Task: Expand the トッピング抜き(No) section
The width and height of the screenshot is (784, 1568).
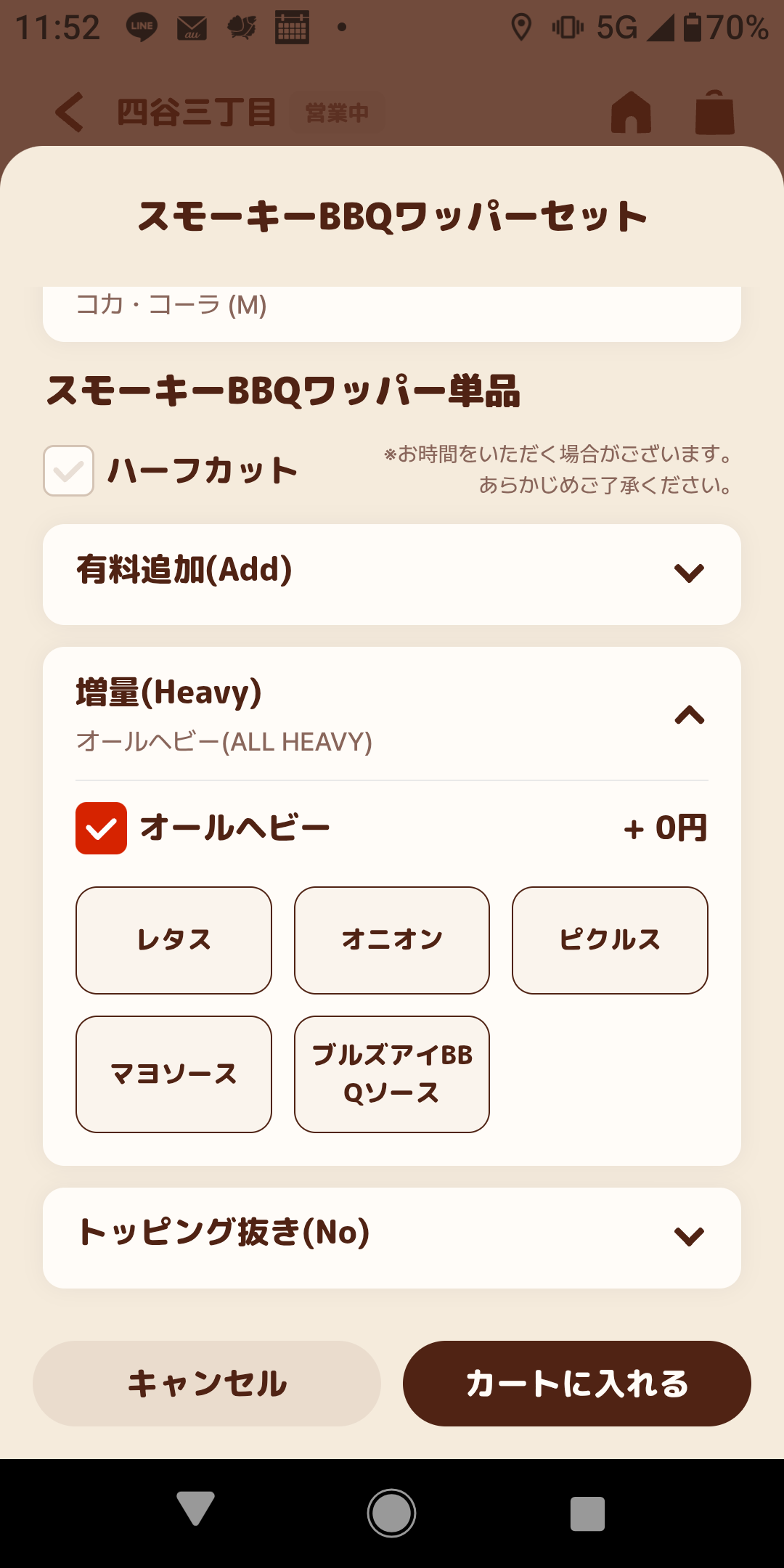Action: tap(392, 1238)
